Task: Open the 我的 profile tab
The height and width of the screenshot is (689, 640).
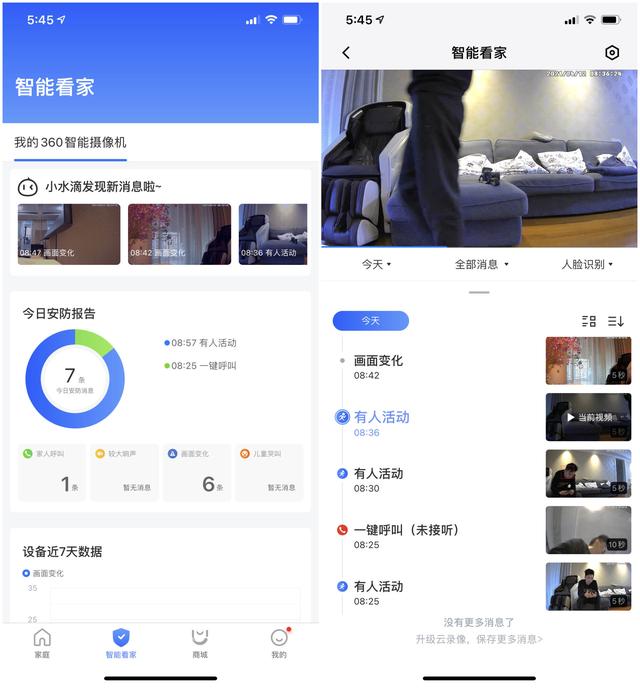Action: pos(279,644)
